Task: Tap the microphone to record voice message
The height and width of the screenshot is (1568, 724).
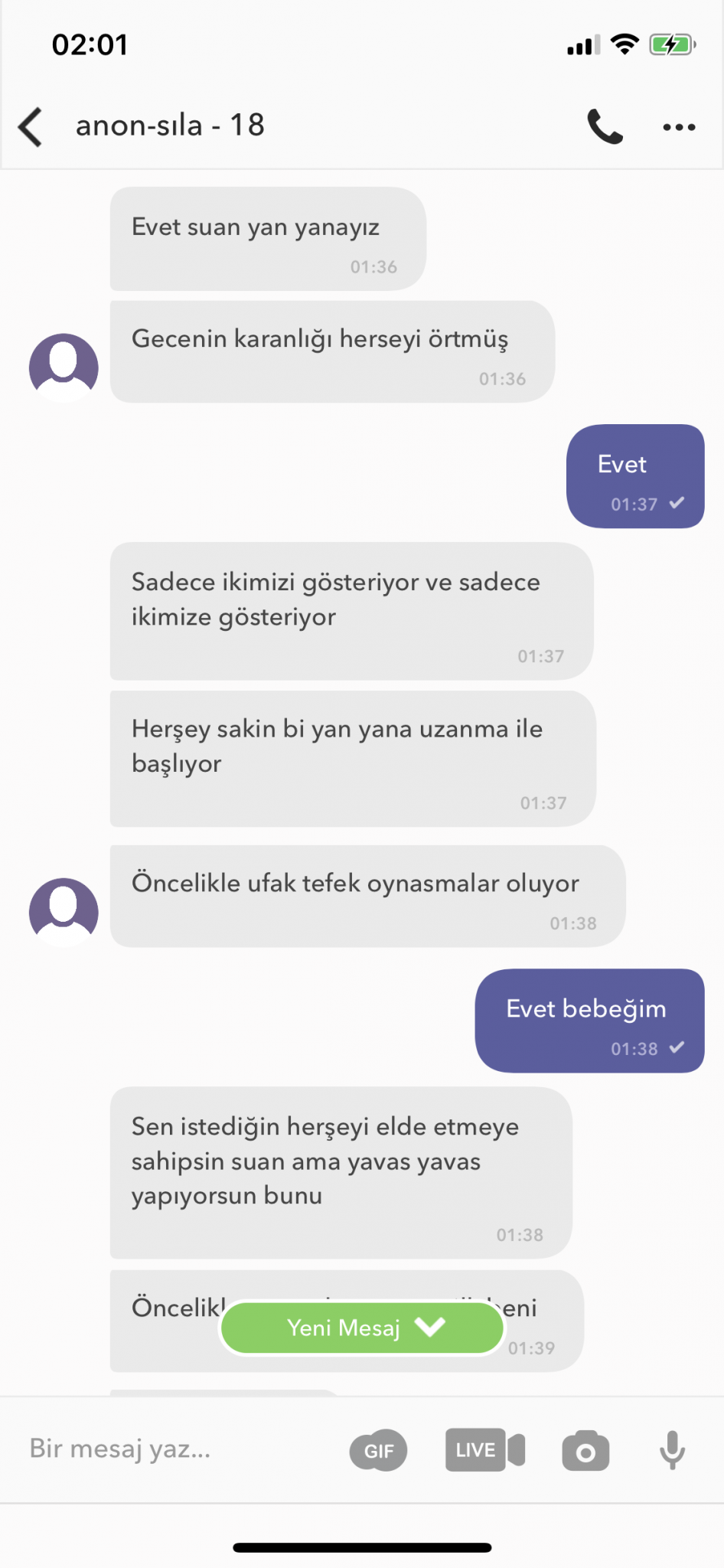Action: point(673,1450)
